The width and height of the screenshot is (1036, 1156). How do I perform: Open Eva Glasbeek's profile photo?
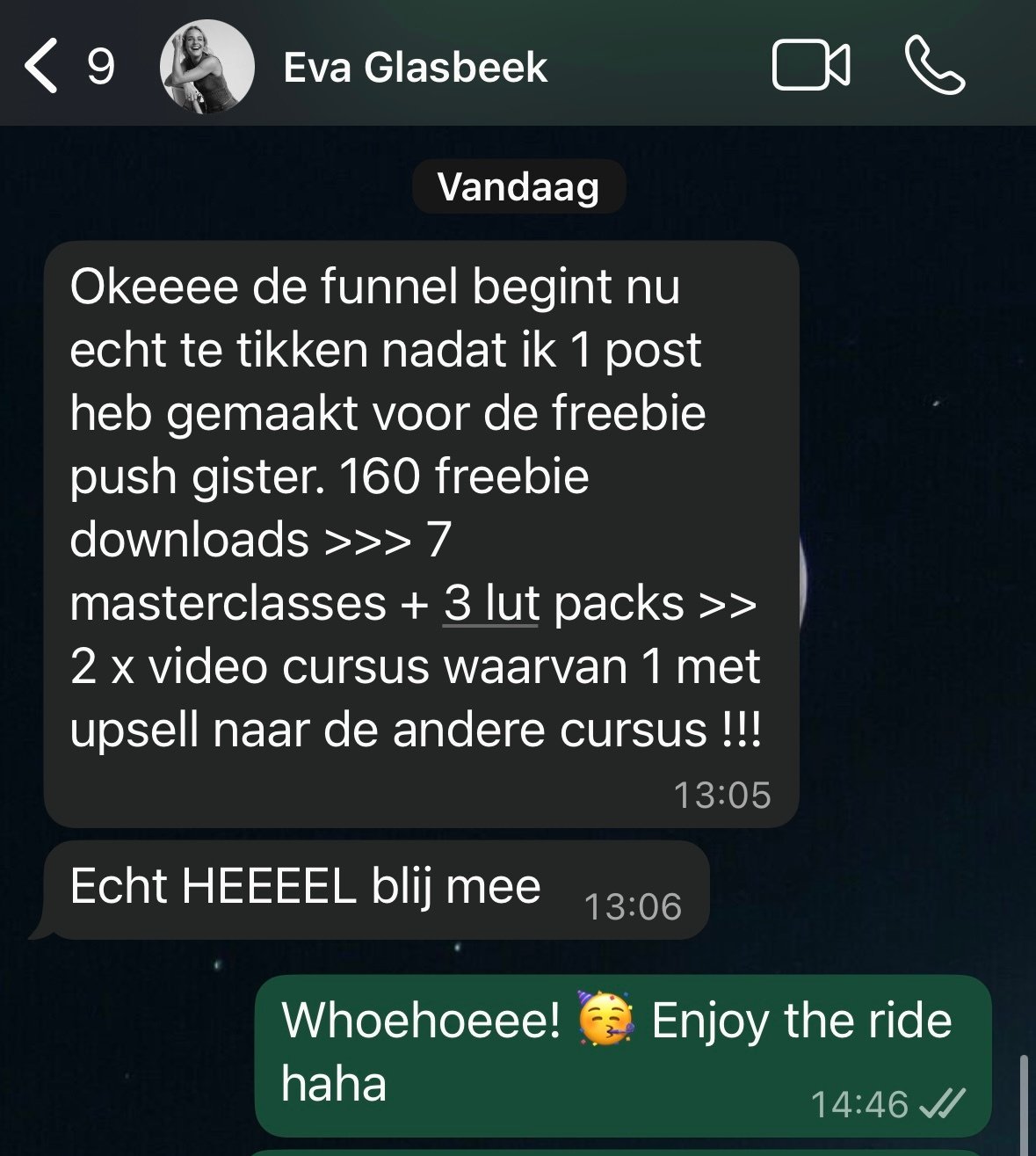207,67
